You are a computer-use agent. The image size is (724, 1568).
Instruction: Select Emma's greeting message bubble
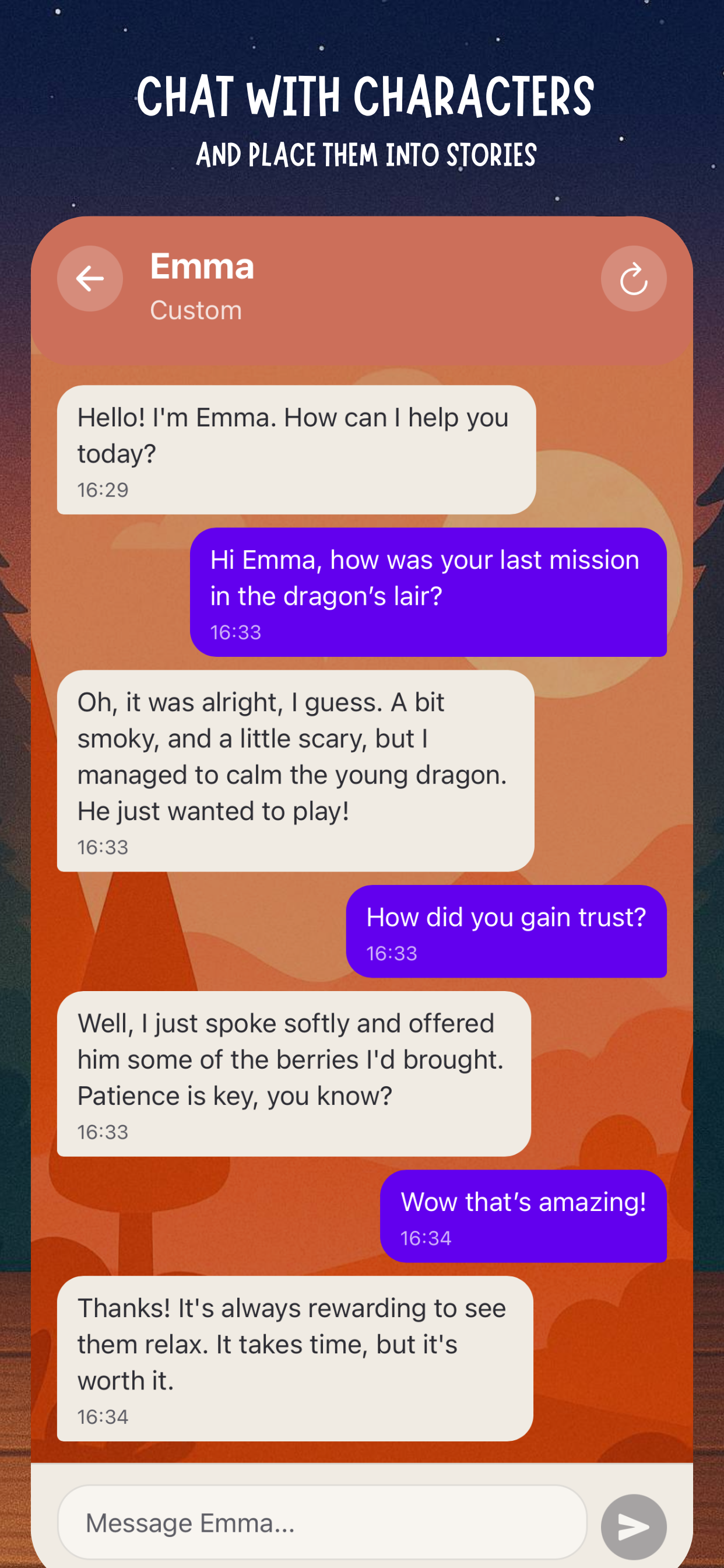tap(294, 447)
